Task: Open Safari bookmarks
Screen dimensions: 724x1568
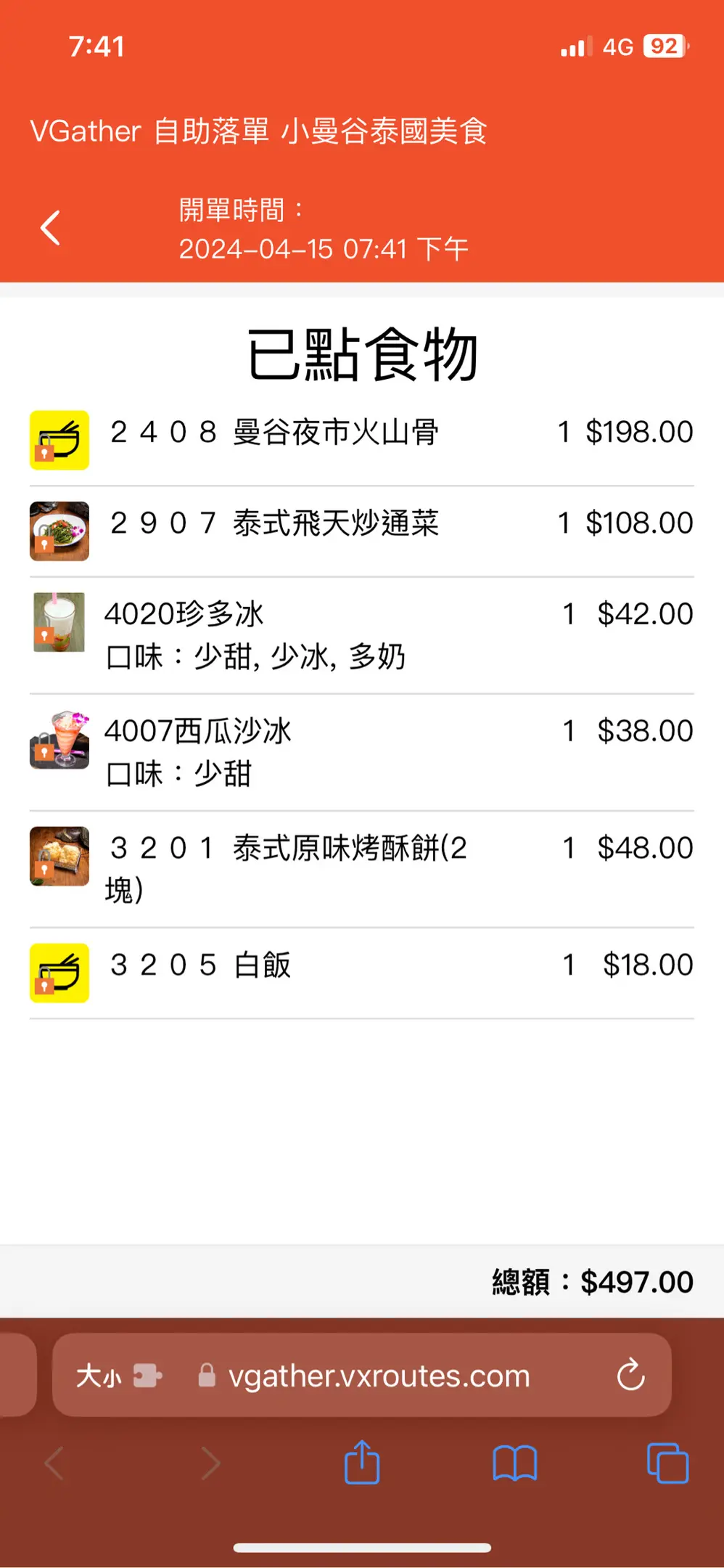Action: pos(514,1463)
